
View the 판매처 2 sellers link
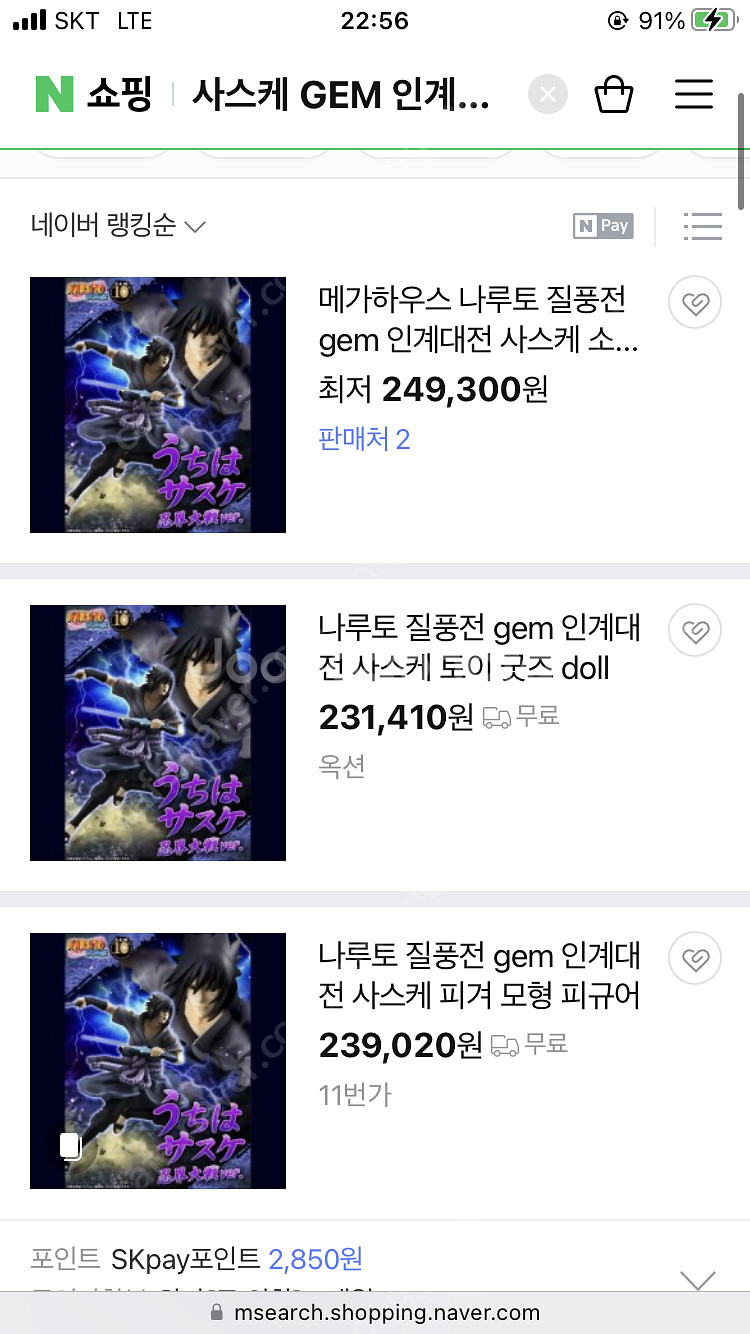tap(364, 439)
